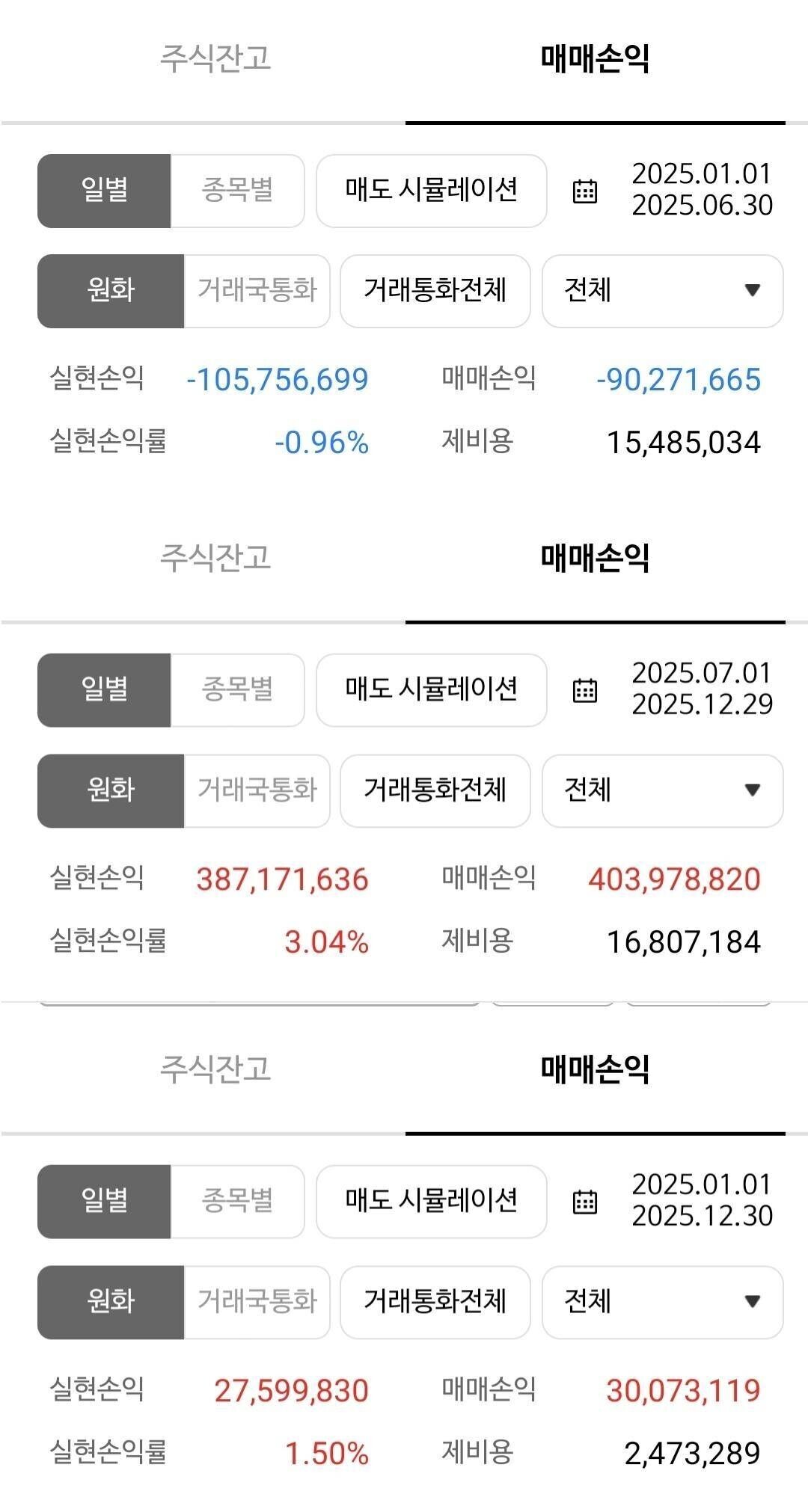Open the 전체 dropdown in the top section

(661, 292)
